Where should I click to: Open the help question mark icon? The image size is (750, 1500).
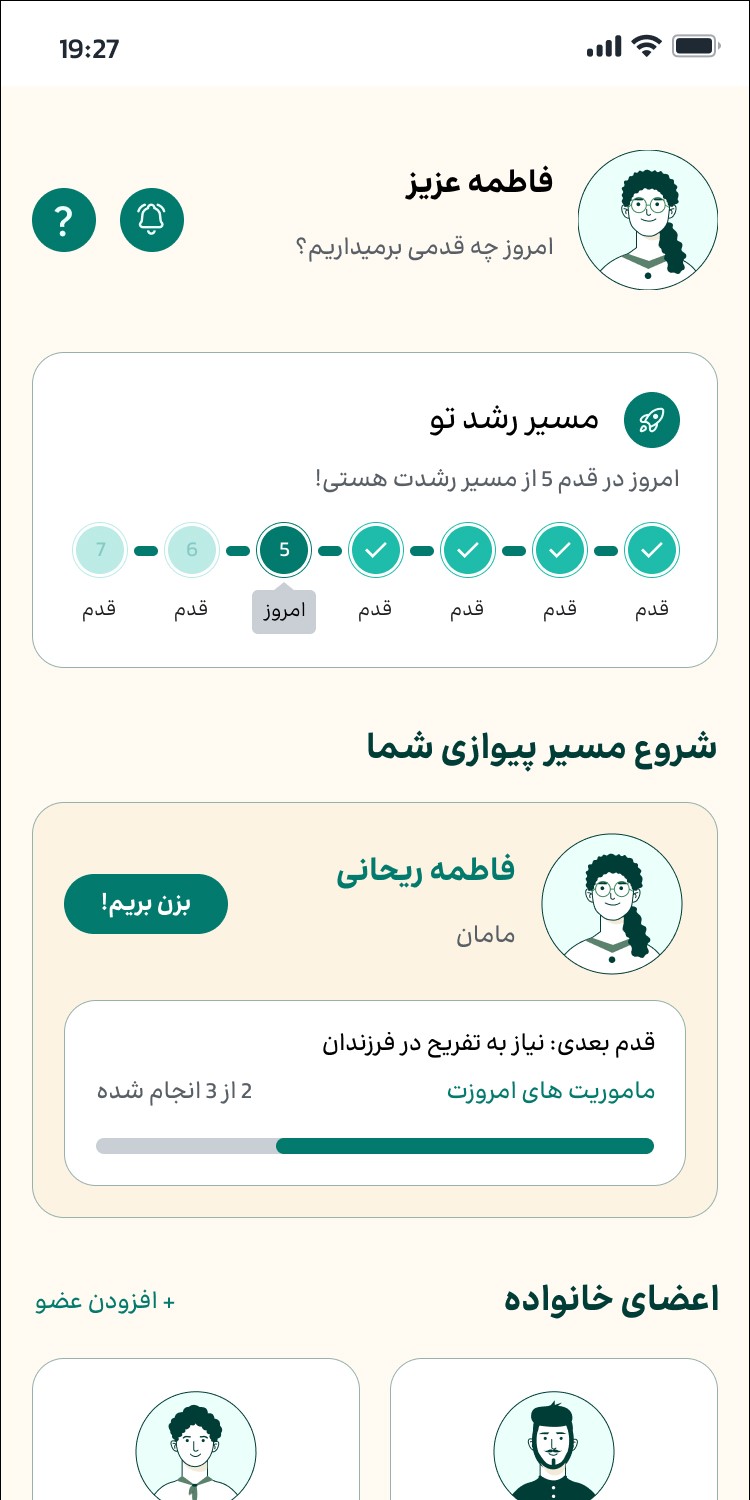[64, 220]
